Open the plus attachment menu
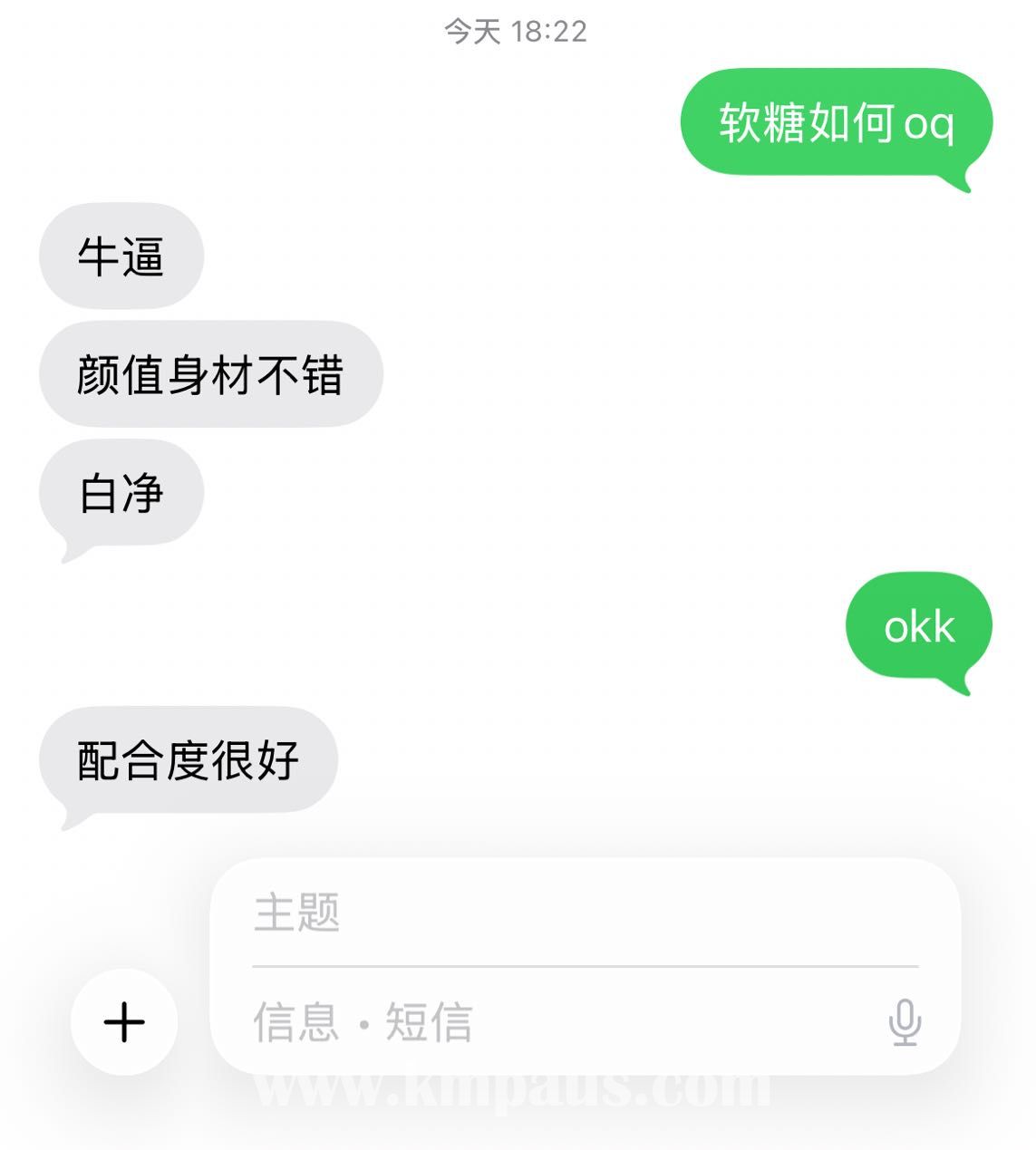Viewport: 1036px width, 1150px height. click(x=124, y=1022)
